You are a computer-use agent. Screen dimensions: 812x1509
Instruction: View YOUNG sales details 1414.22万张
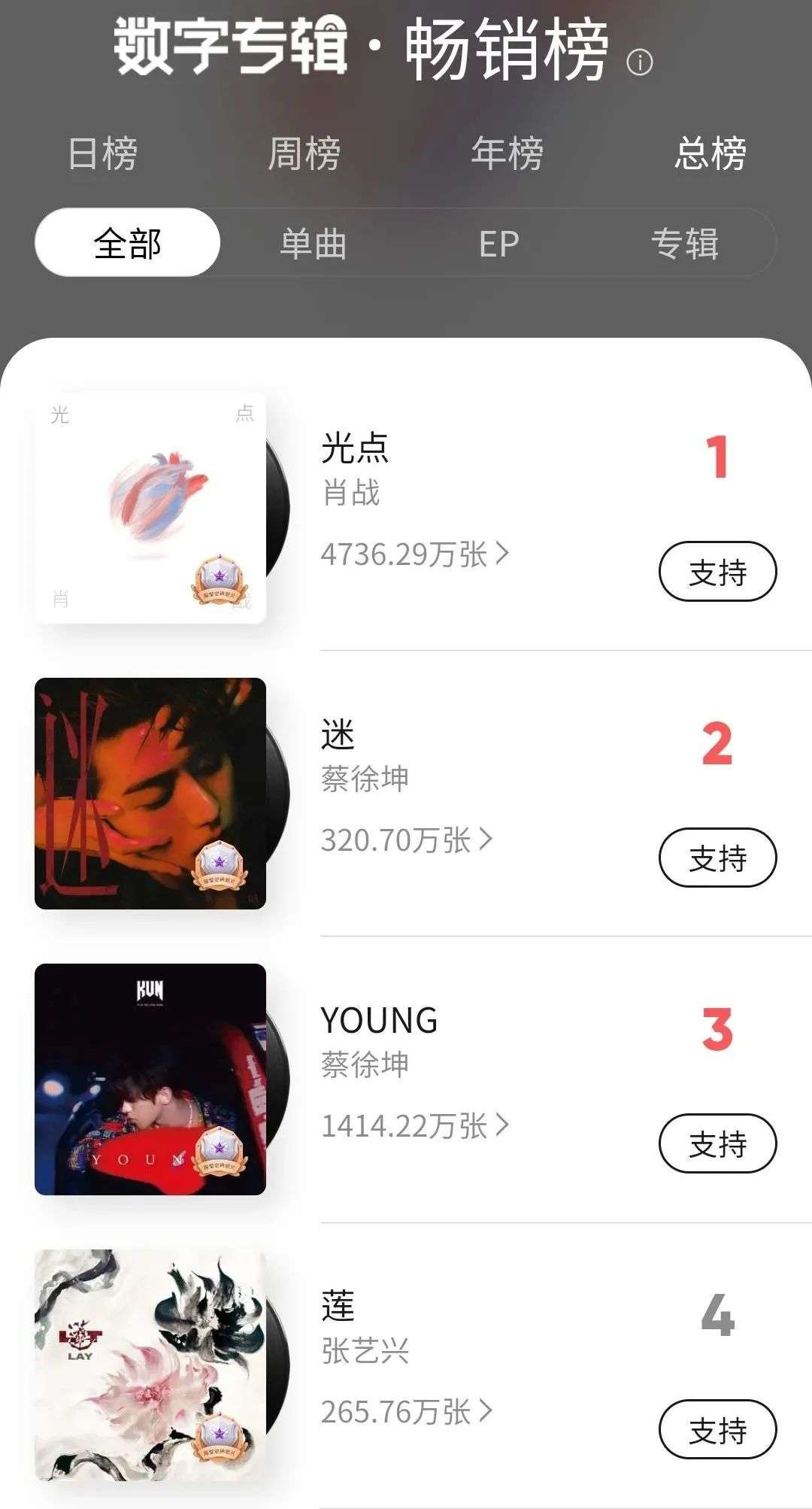tap(415, 1126)
